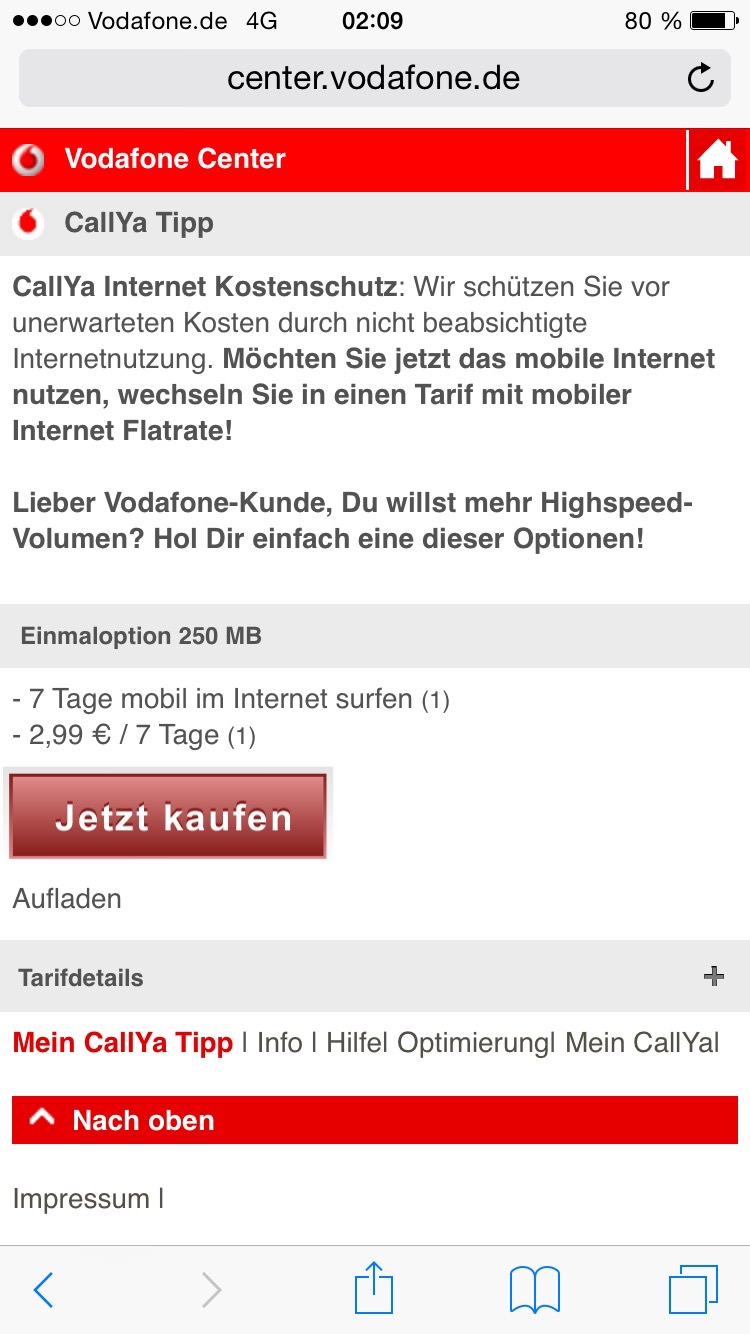
Task: Go back in Safari
Action: [44, 1290]
